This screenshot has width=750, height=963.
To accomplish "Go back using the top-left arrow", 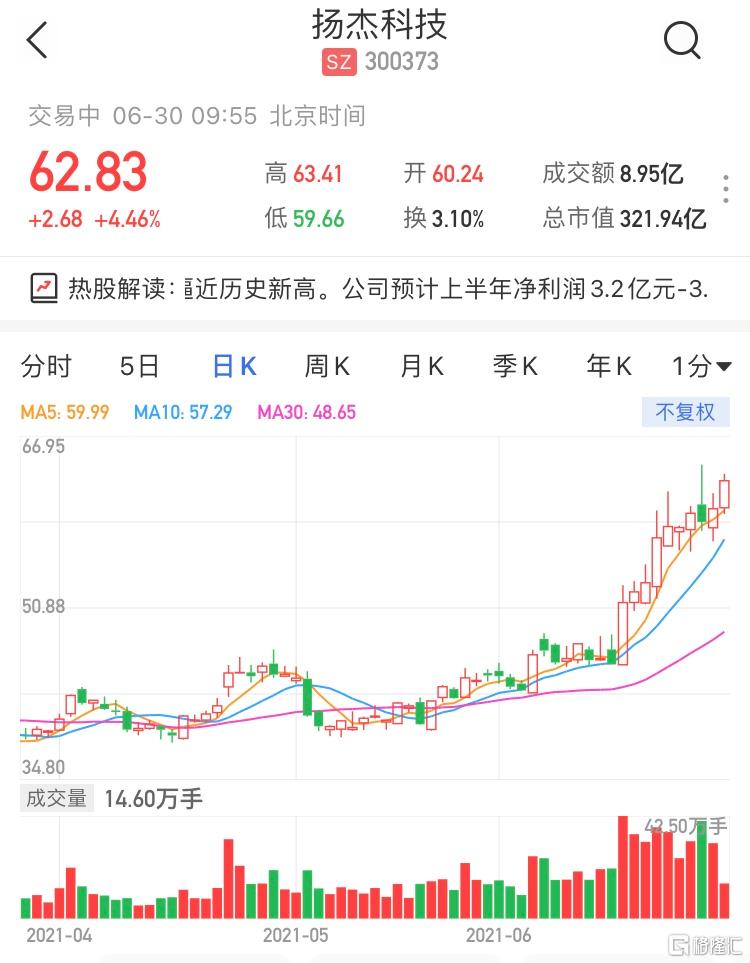I will (x=37, y=41).
